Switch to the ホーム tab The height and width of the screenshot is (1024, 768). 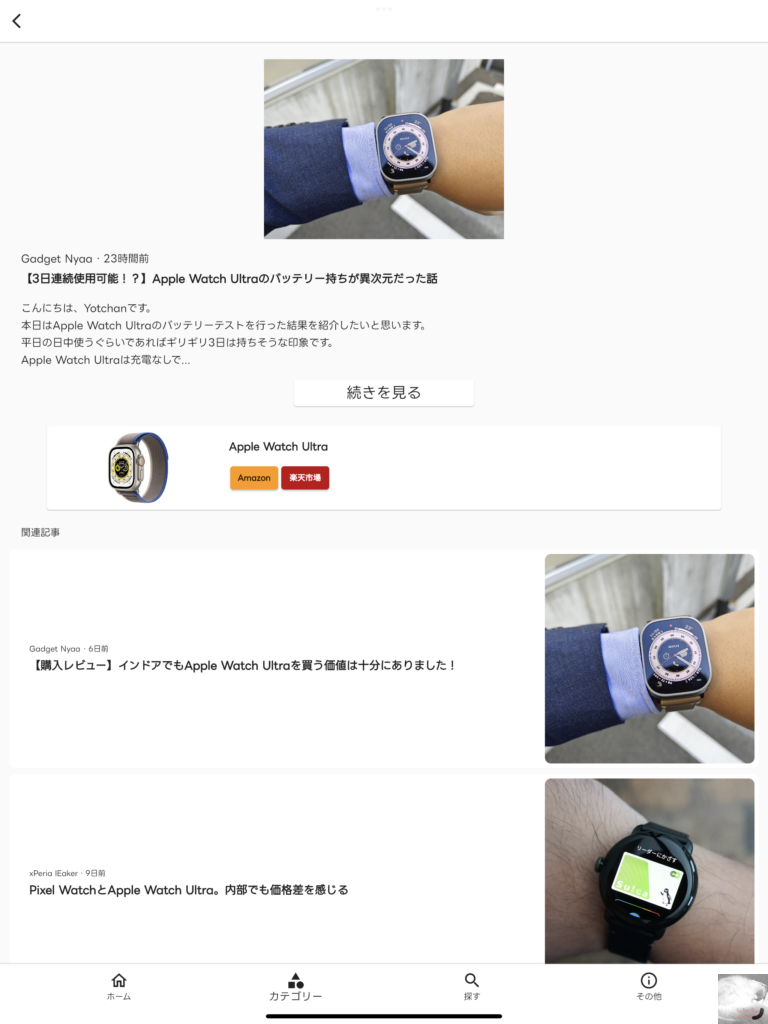tap(119, 987)
